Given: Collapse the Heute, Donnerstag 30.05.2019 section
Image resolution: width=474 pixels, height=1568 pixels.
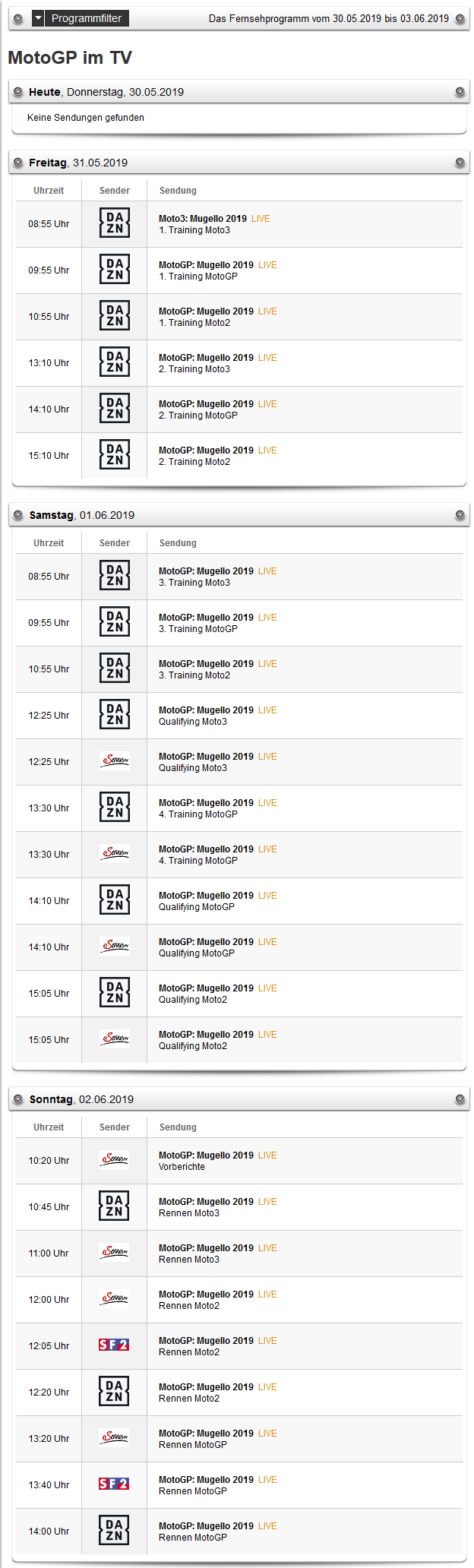Looking at the screenshot, I should [460, 92].
